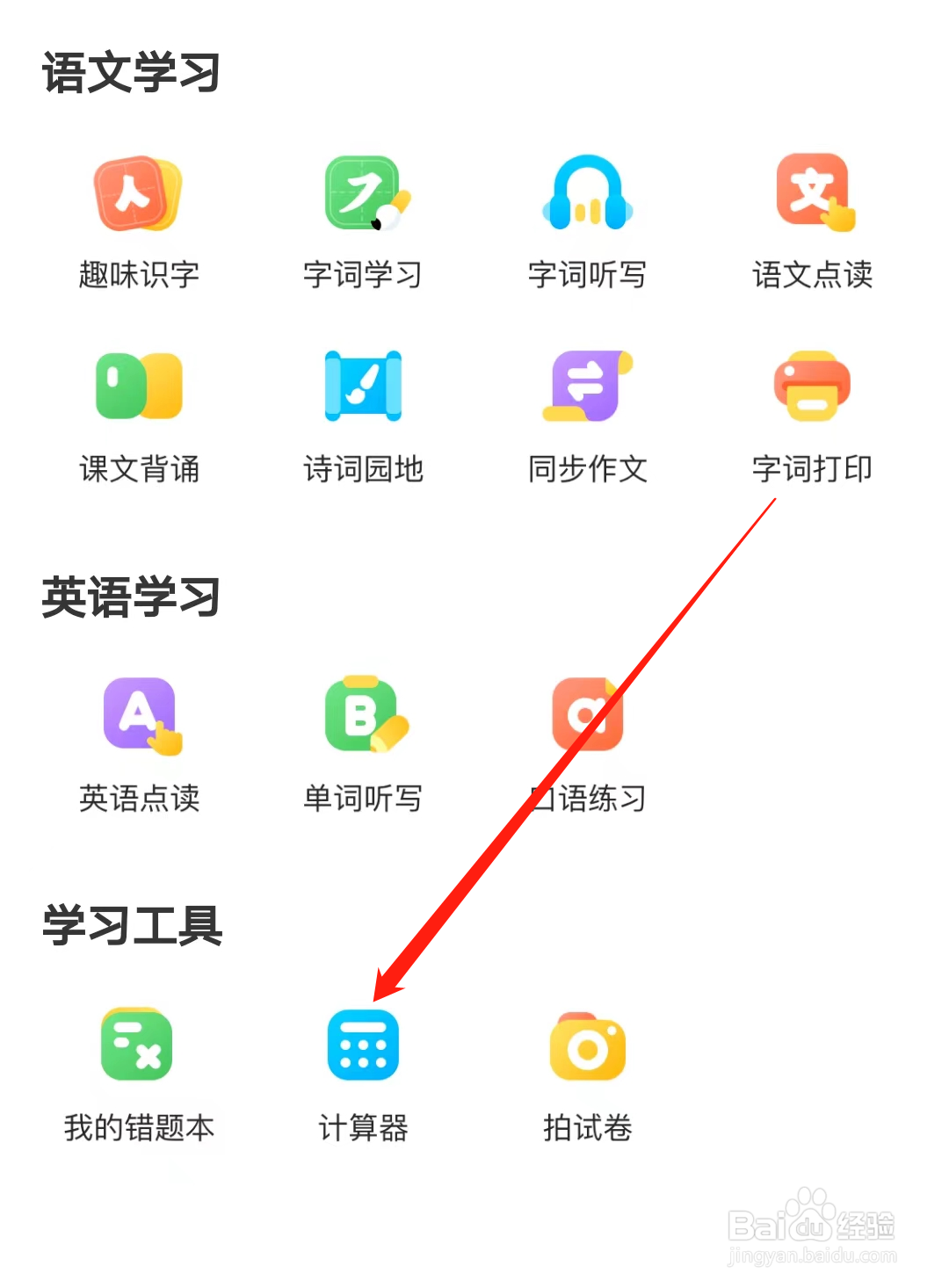Screen dimensions: 949x1288
Task: Open the 字词学习 app icon
Action: click(x=363, y=195)
